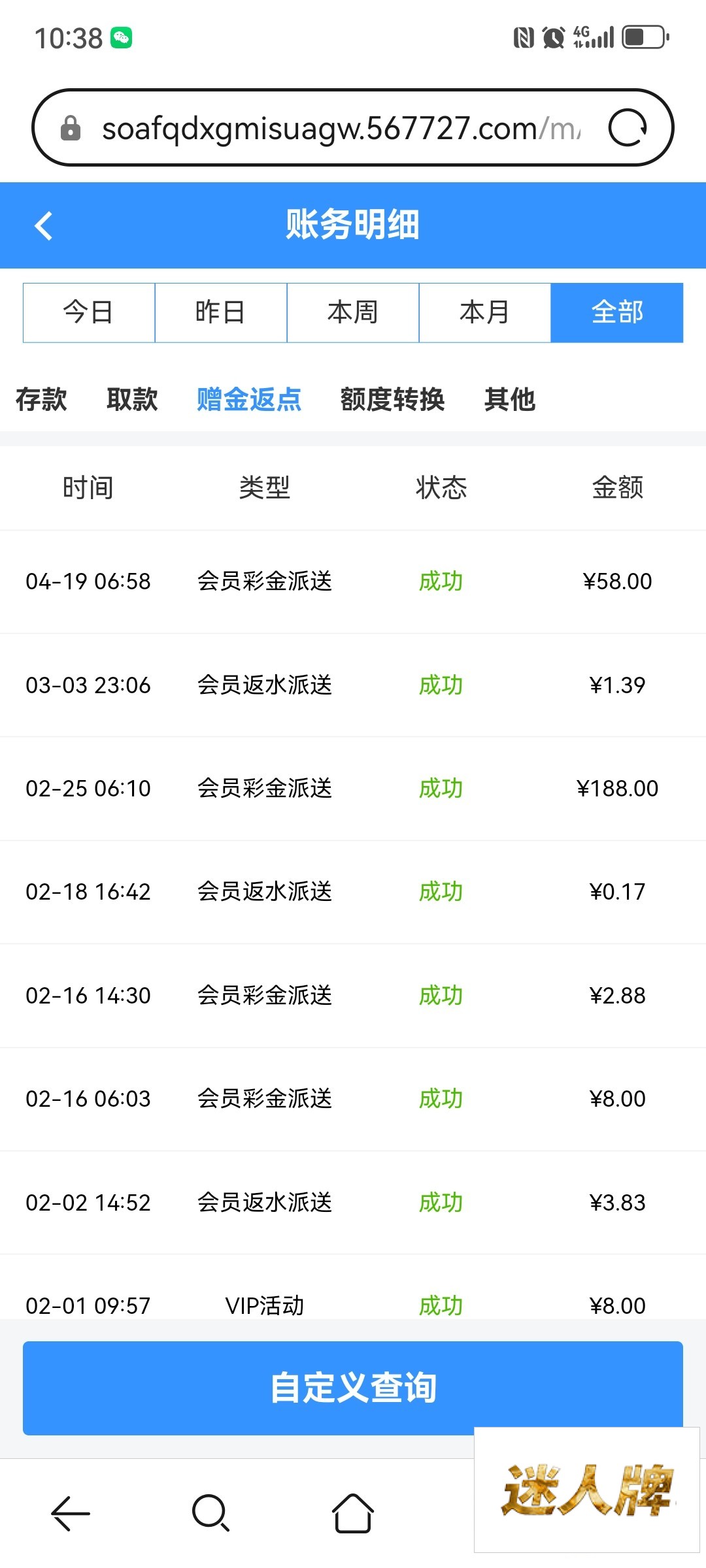Open the browser search icon

pyautogui.click(x=210, y=1512)
